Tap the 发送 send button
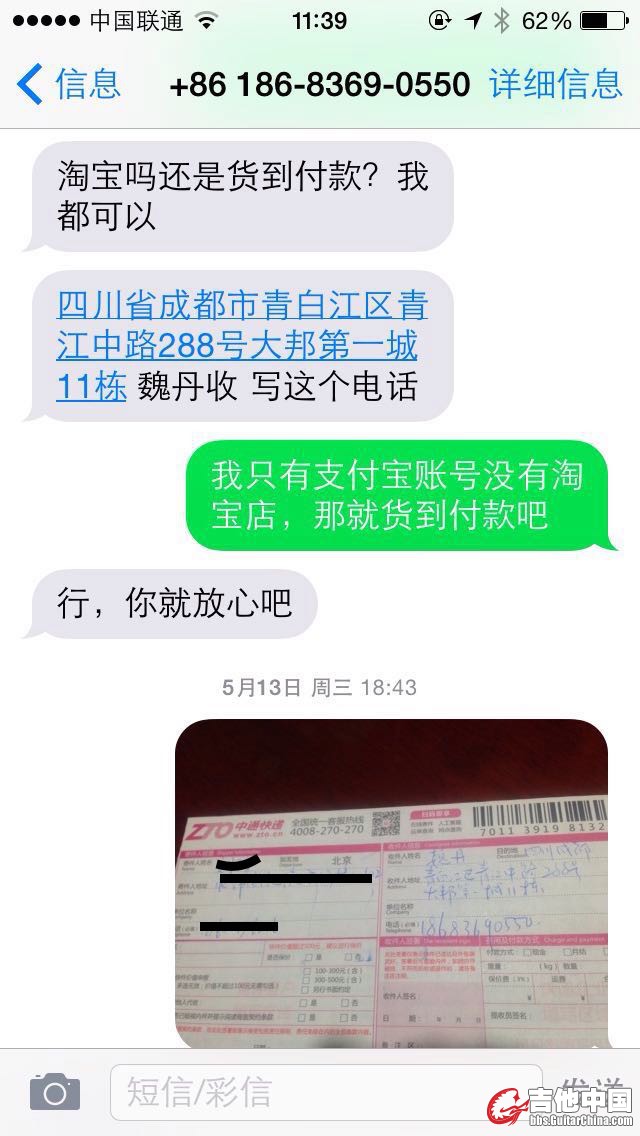This screenshot has height=1136, width=640. pyautogui.click(x=590, y=1090)
